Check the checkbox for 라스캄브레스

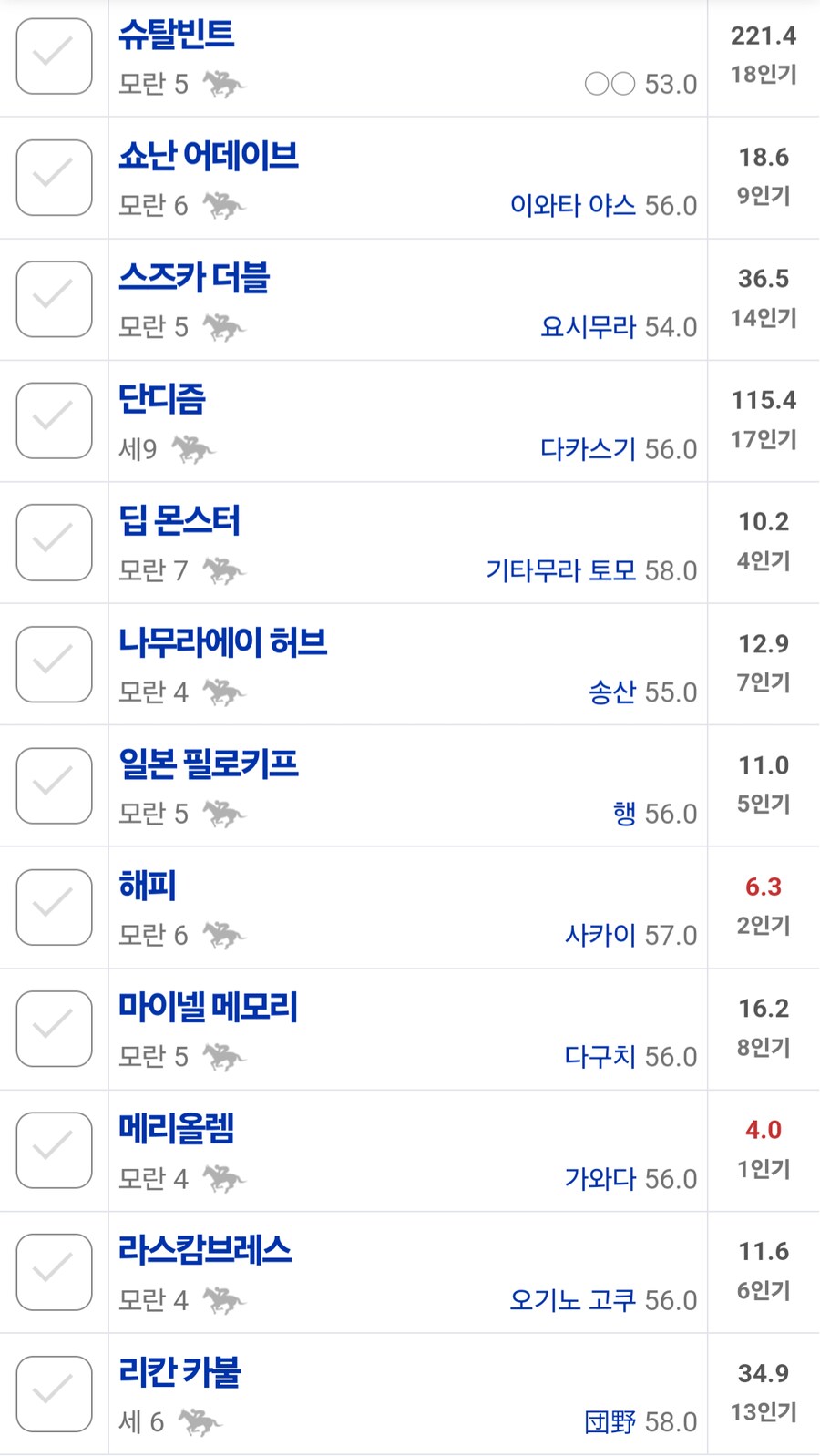[53, 1272]
